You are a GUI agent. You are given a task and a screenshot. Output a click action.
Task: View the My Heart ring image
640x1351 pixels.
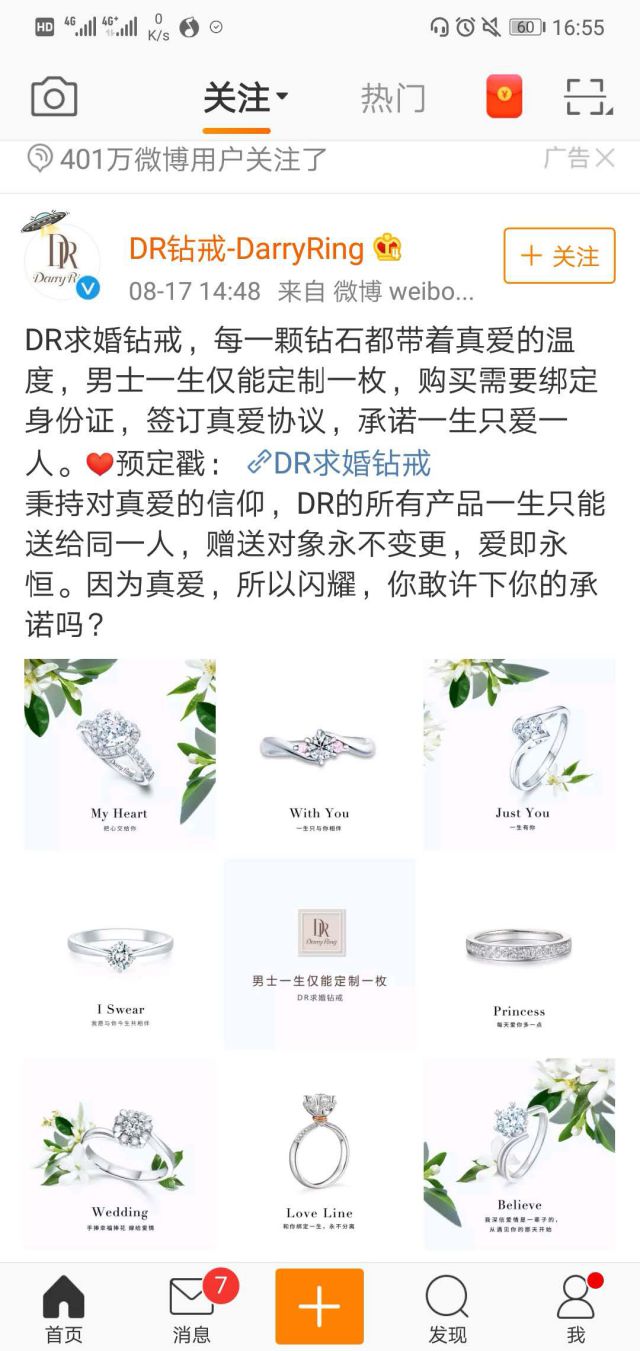120,754
